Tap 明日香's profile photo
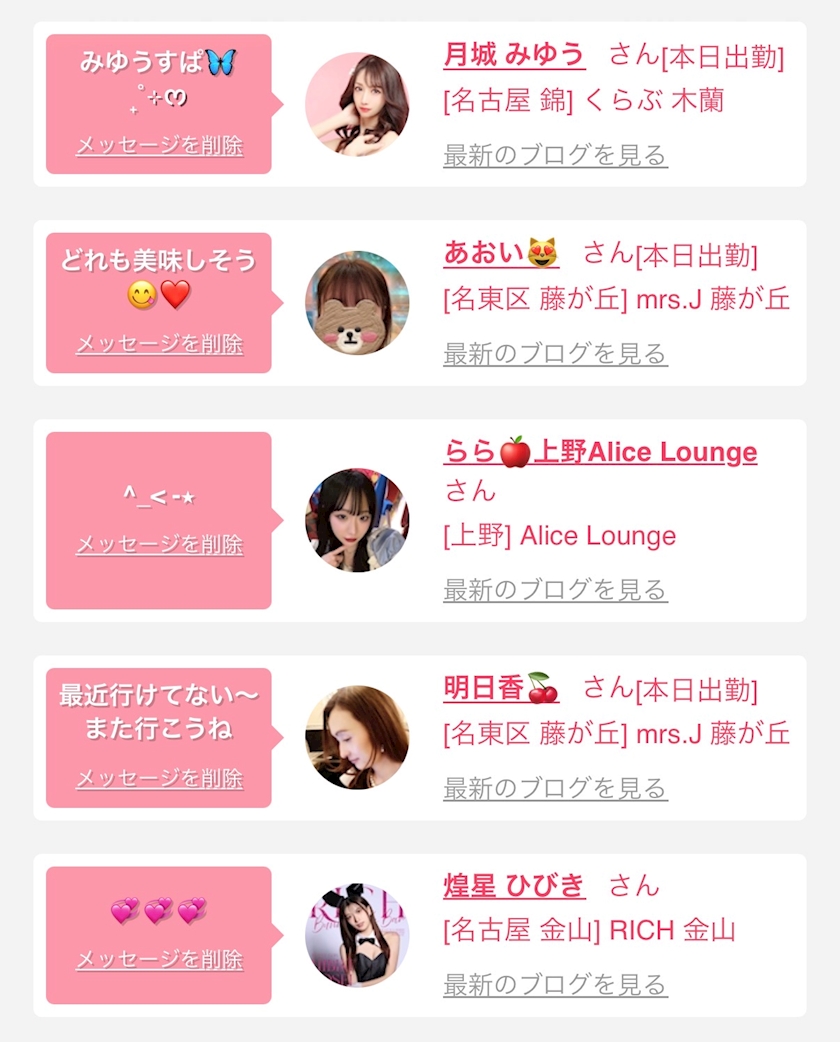The image size is (840, 1042). pyautogui.click(x=357, y=737)
